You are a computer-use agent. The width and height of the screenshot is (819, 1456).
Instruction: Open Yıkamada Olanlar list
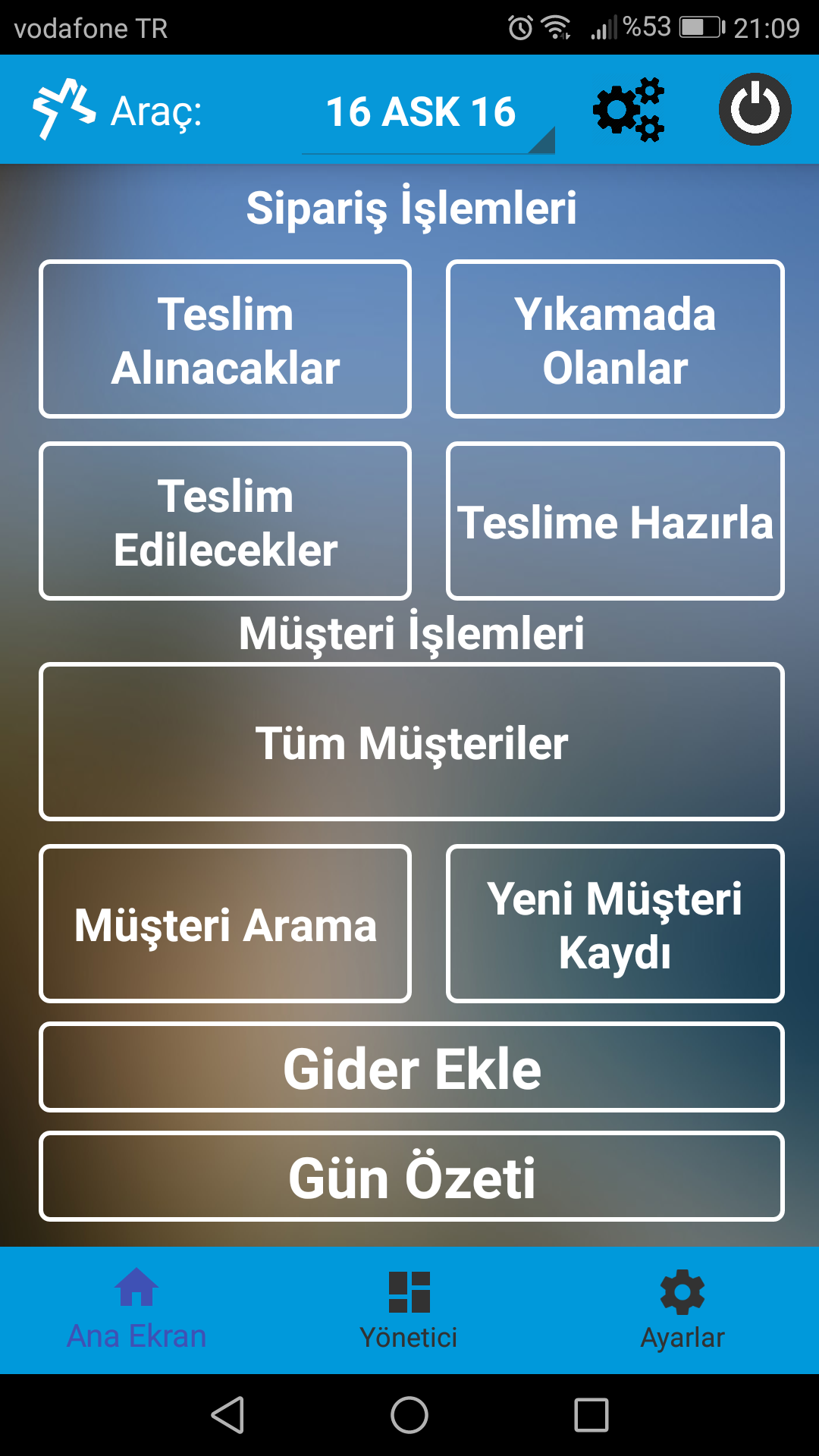coord(615,339)
